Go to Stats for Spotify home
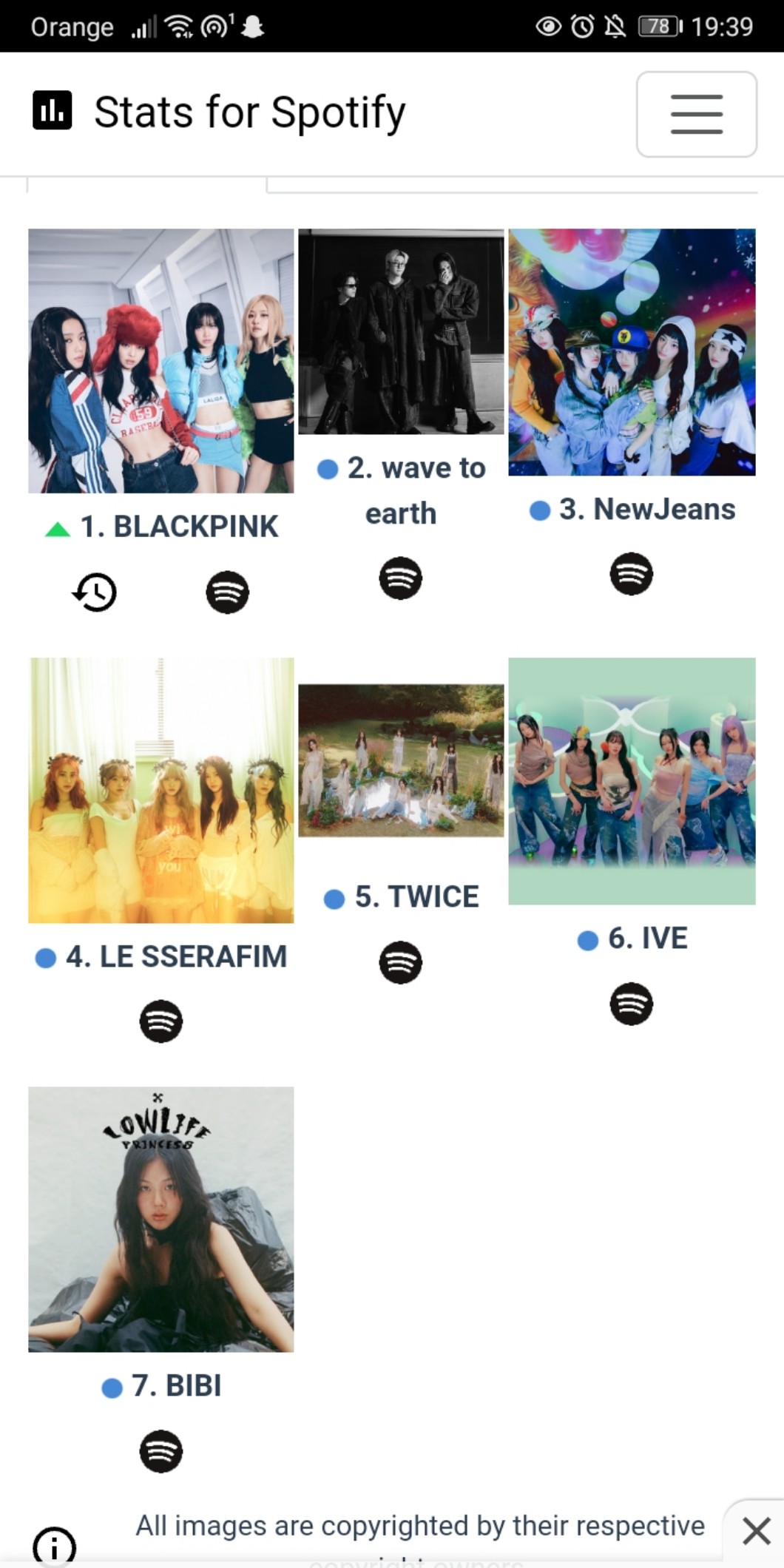This screenshot has width=784, height=1568. [x=219, y=112]
